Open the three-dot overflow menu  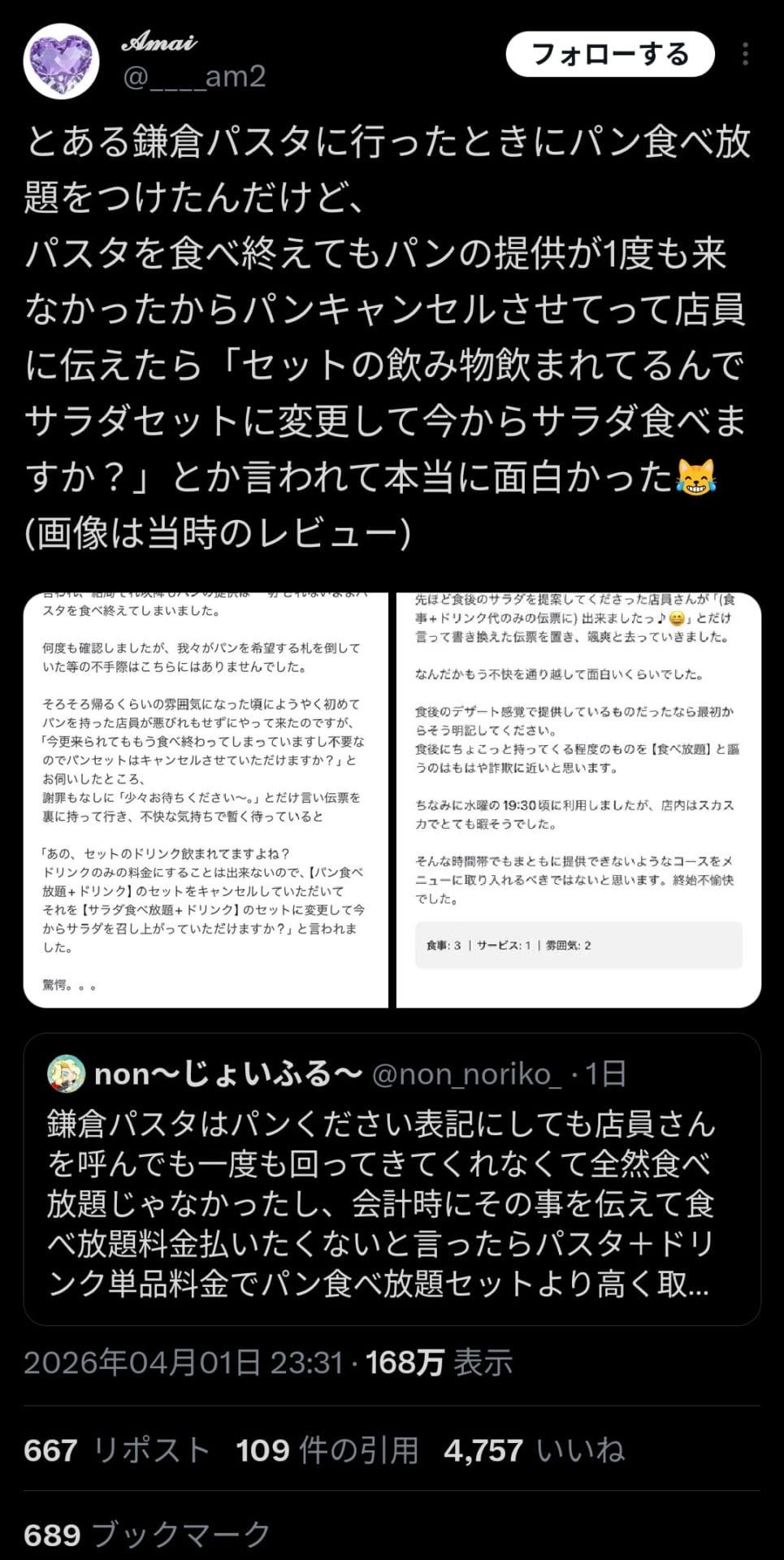(745, 54)
